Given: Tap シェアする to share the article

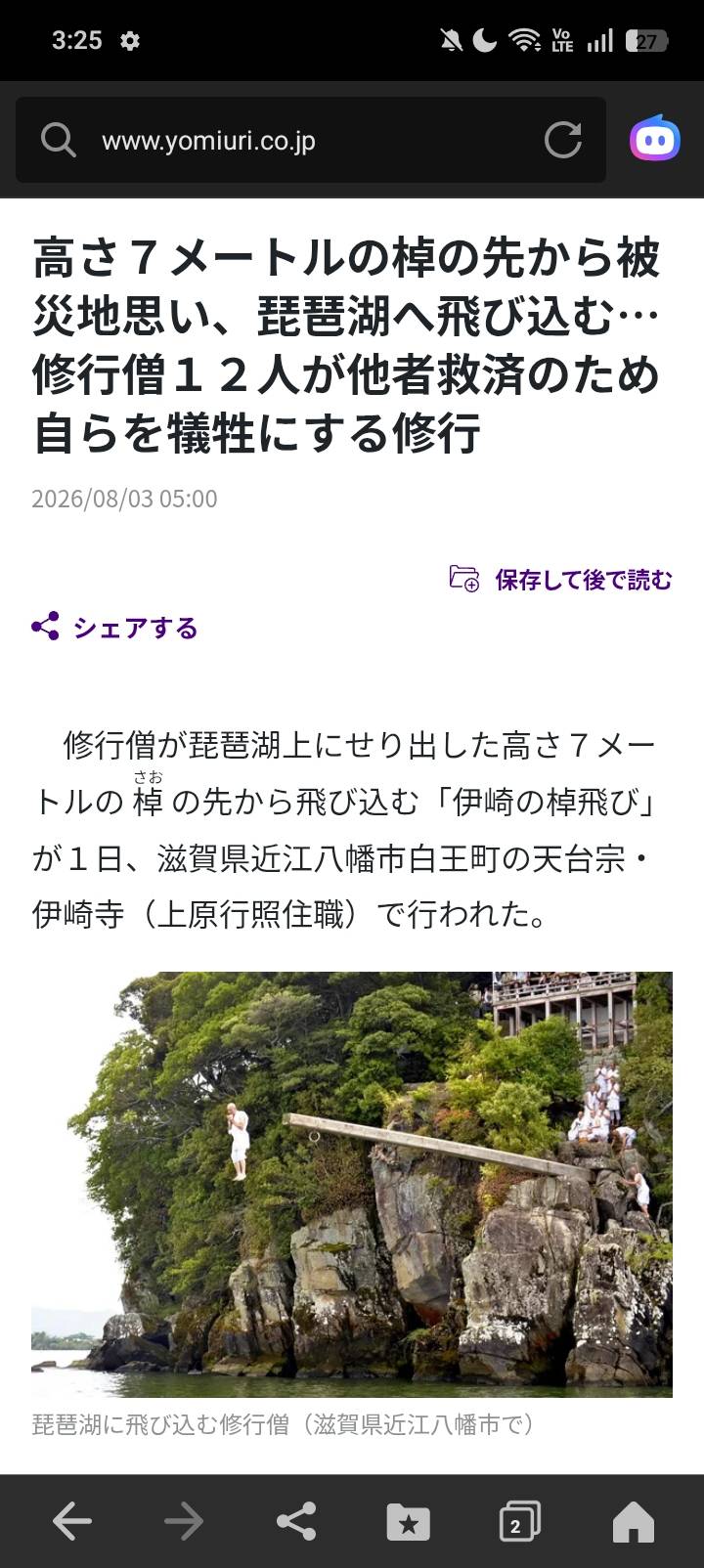Looking at the screenshot, I should [114, 627].
